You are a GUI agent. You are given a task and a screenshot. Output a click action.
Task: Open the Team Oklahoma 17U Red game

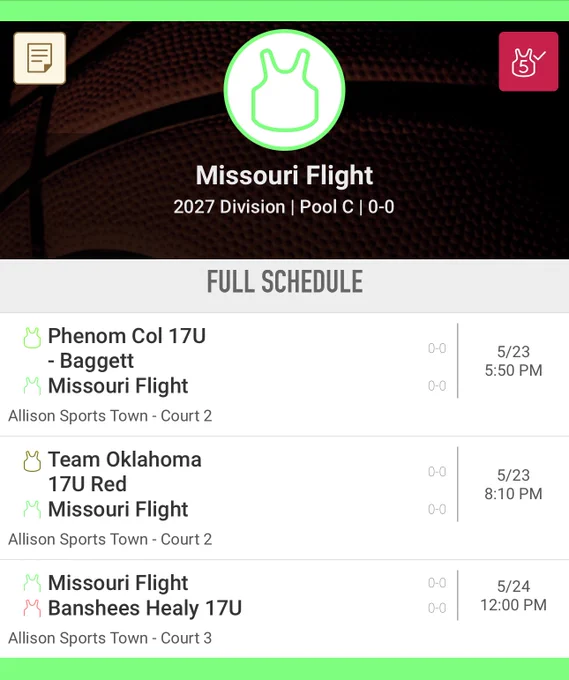284,498
